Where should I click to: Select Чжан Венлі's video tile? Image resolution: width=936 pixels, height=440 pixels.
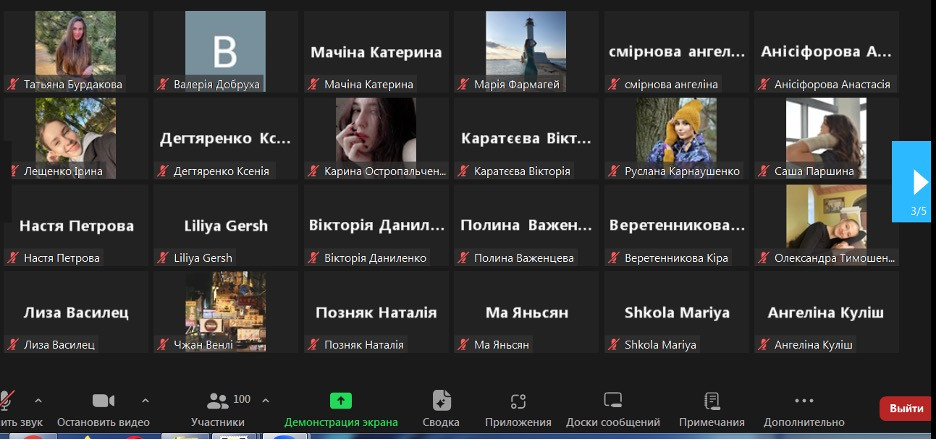tap(226, 312)
